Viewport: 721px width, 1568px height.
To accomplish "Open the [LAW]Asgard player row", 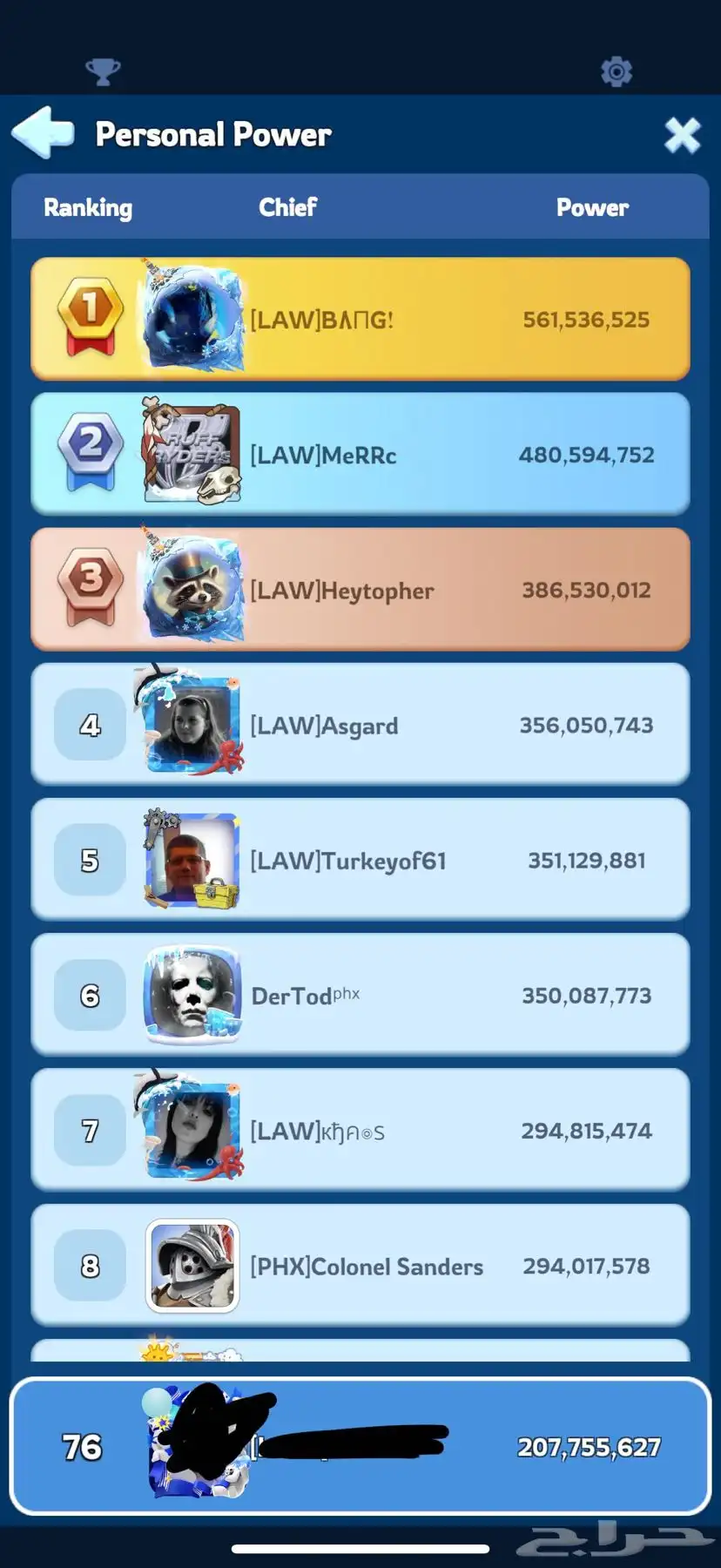I will 360,725.
